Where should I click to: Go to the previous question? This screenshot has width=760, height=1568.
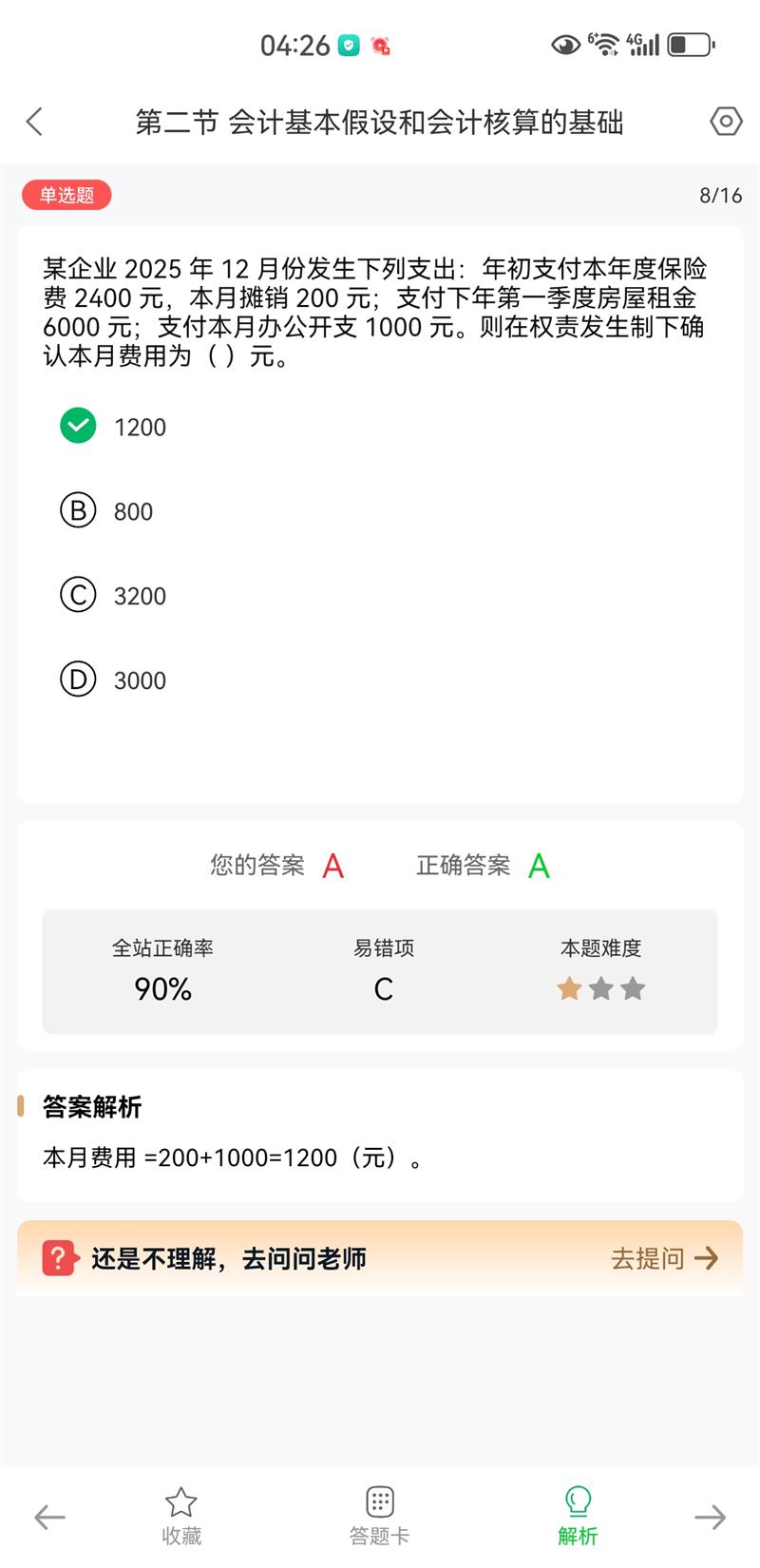click(49, 1517)
